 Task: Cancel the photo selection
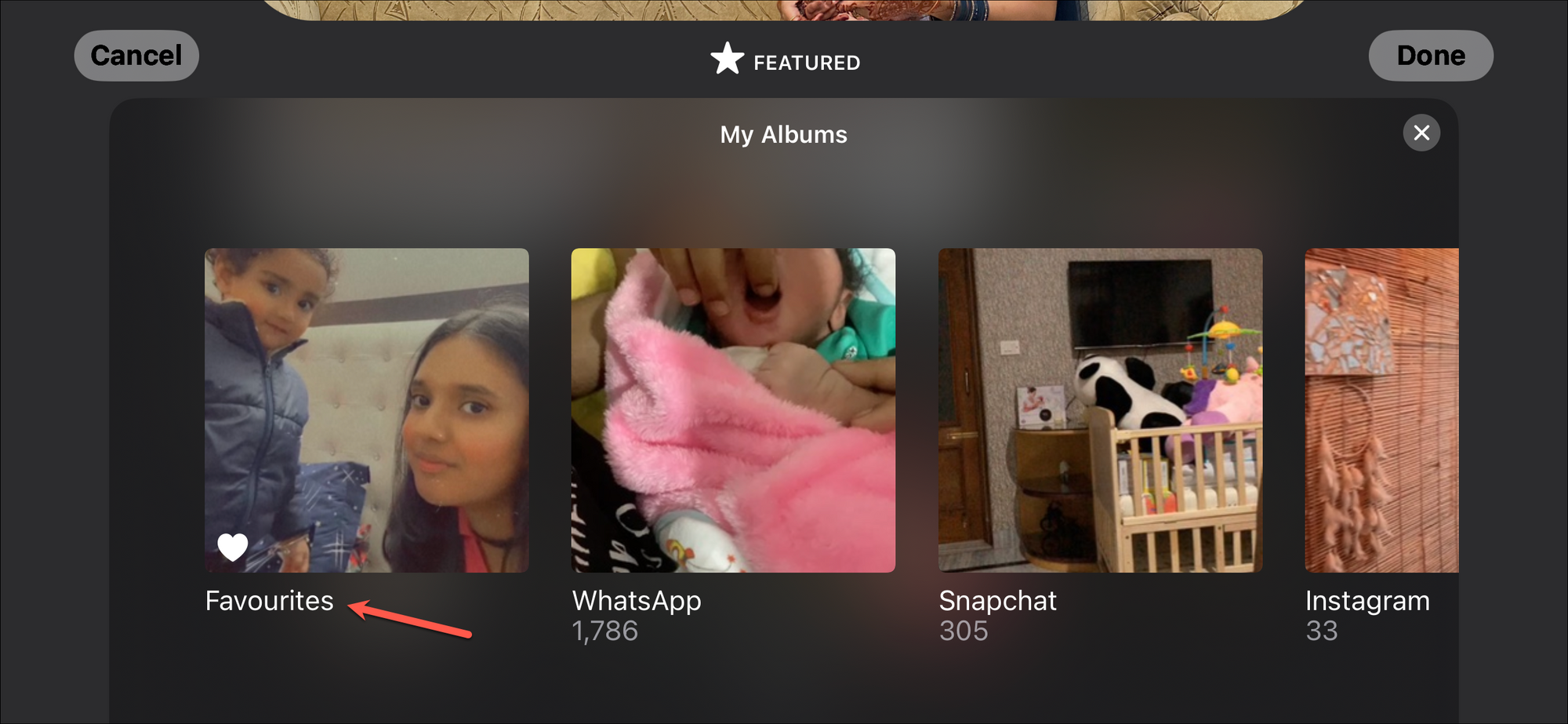pos(136,56)
